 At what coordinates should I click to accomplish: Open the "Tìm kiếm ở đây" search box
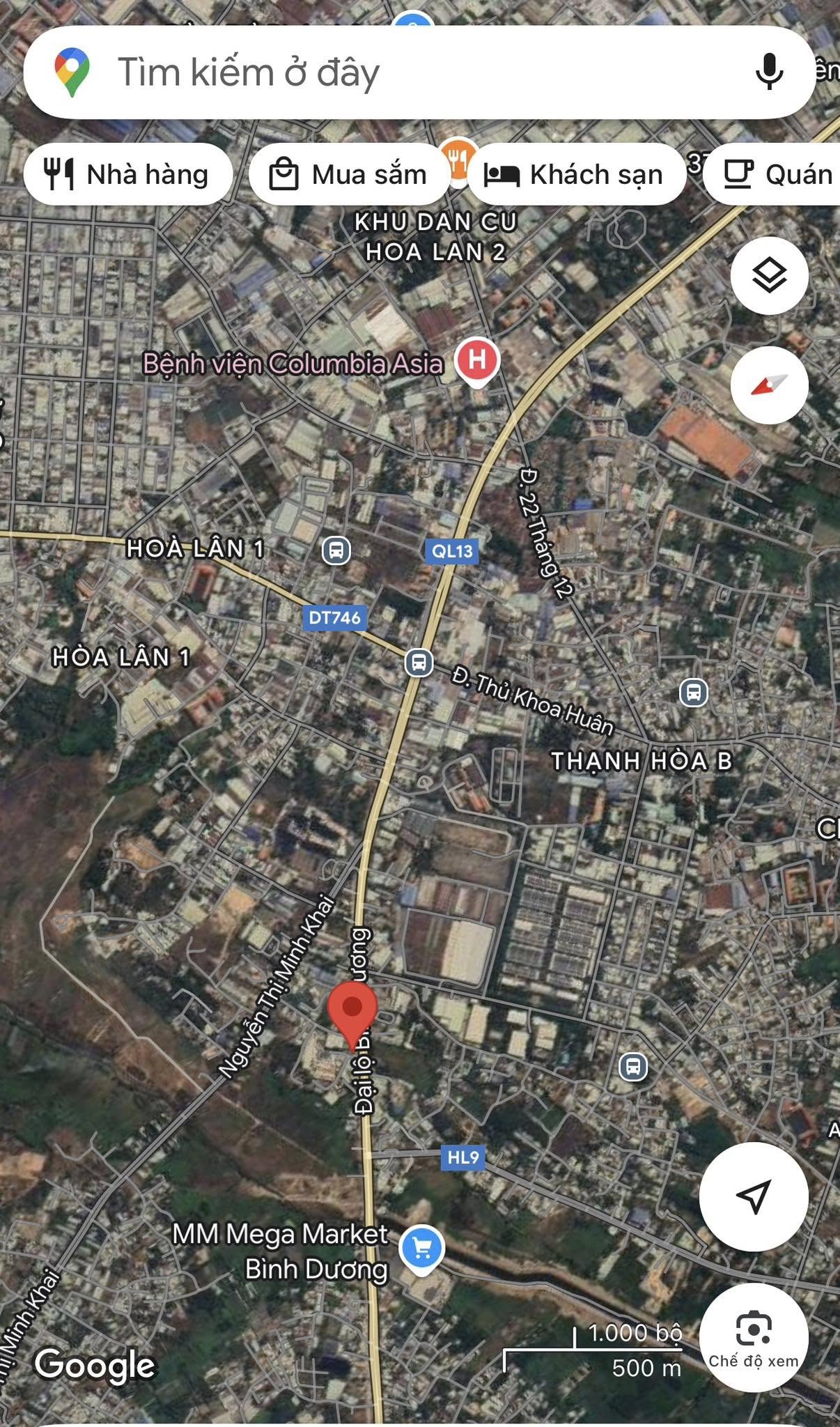[419, 72]
